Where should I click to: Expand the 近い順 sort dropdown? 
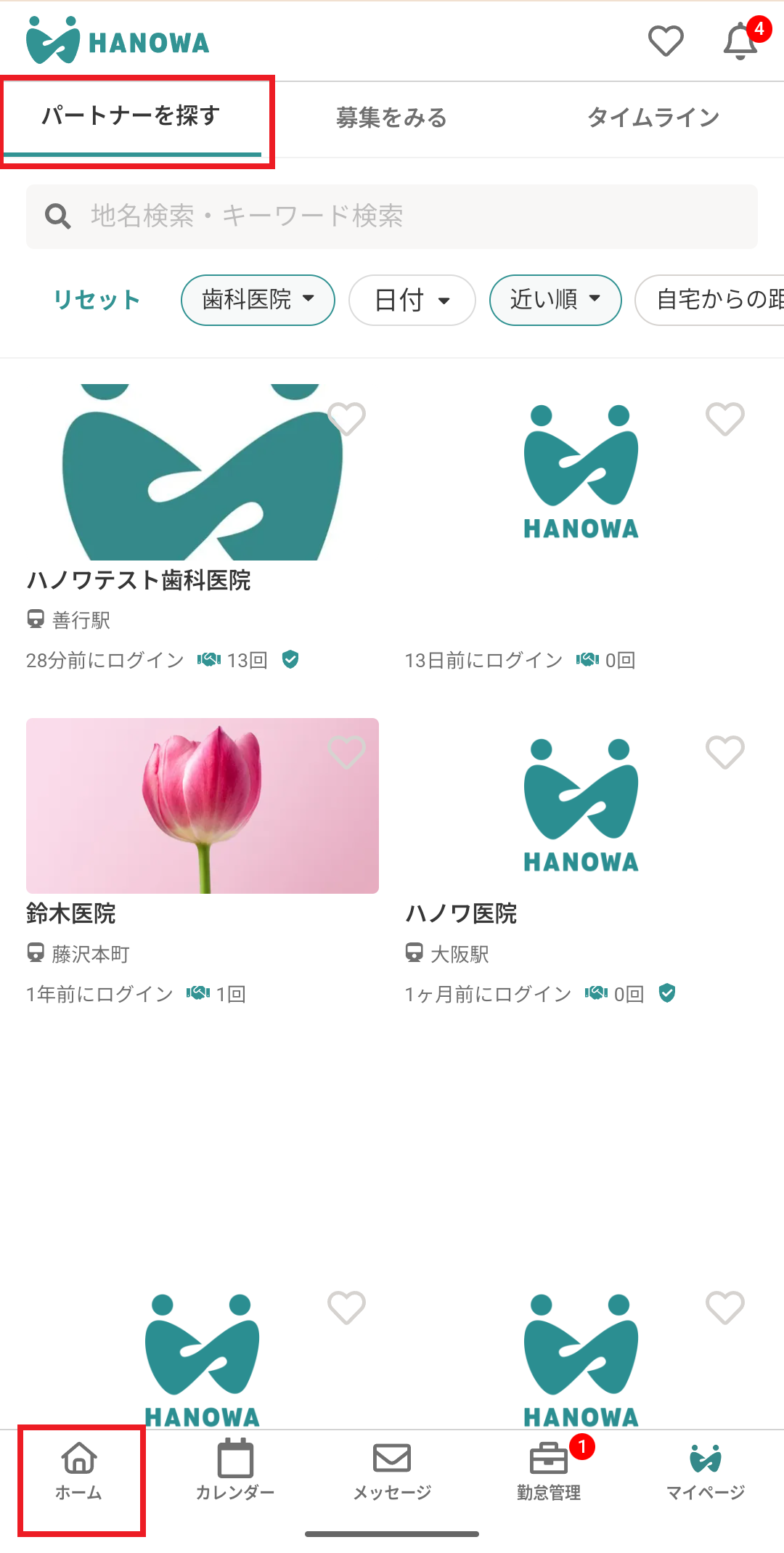pos(555,300)
